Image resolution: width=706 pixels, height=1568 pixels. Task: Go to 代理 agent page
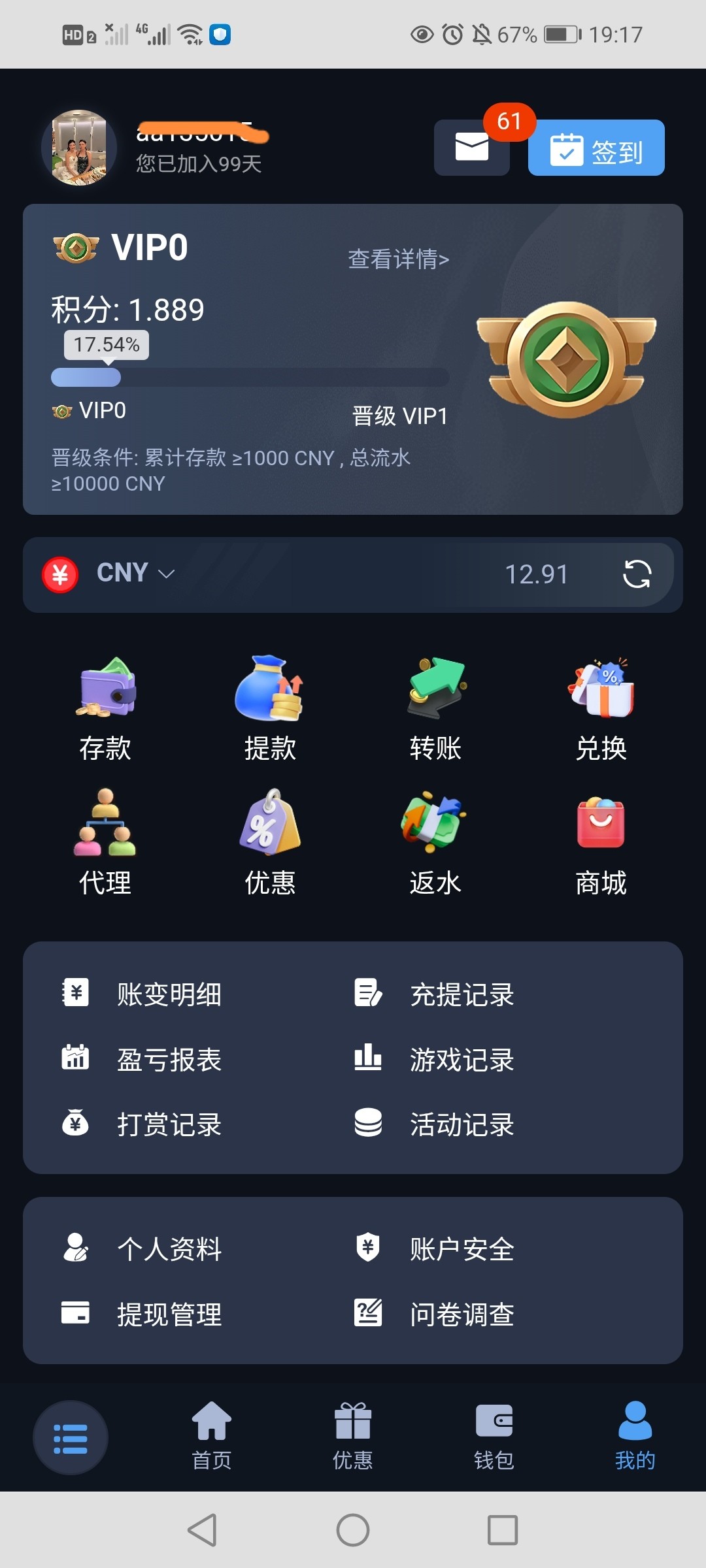105,843
